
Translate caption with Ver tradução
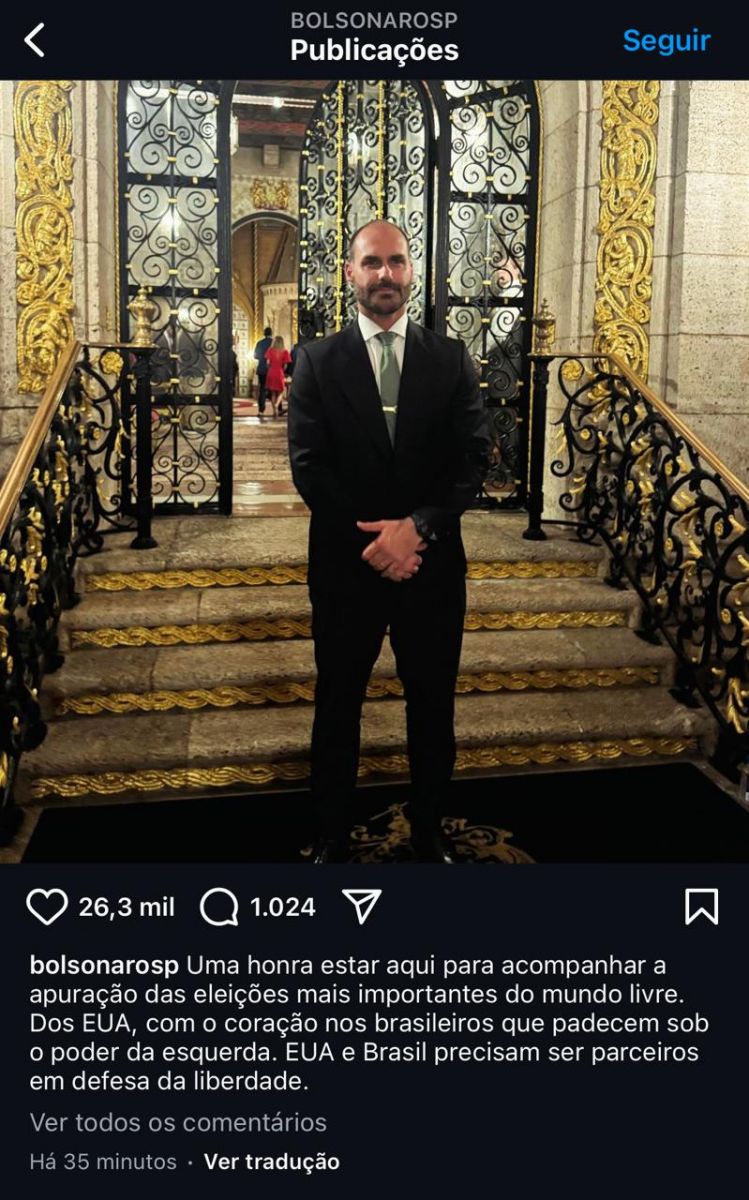click(272, 1162)
